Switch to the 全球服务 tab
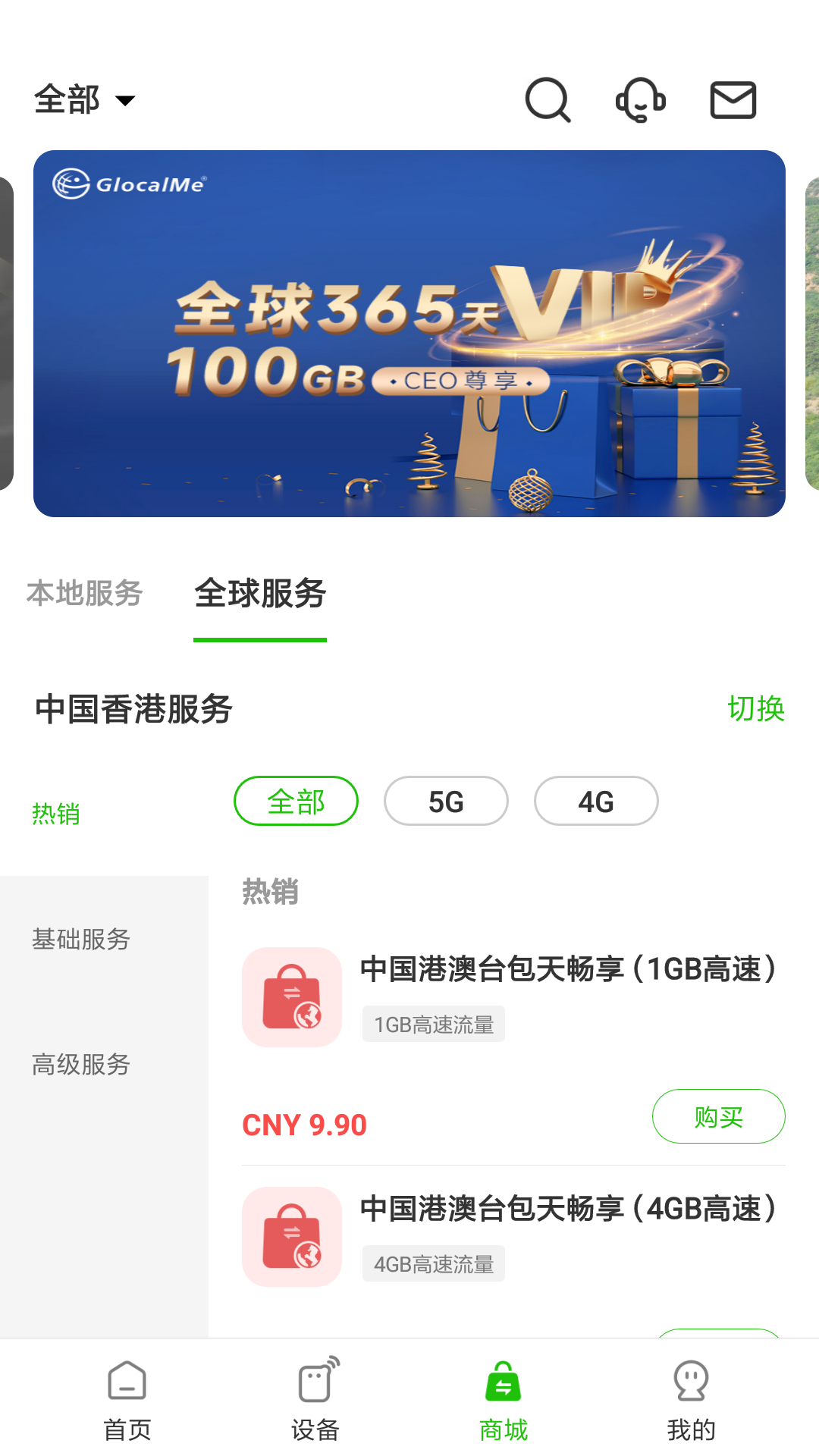The image size is (819, 1456). pyautogui.click(x=260, y=596)
